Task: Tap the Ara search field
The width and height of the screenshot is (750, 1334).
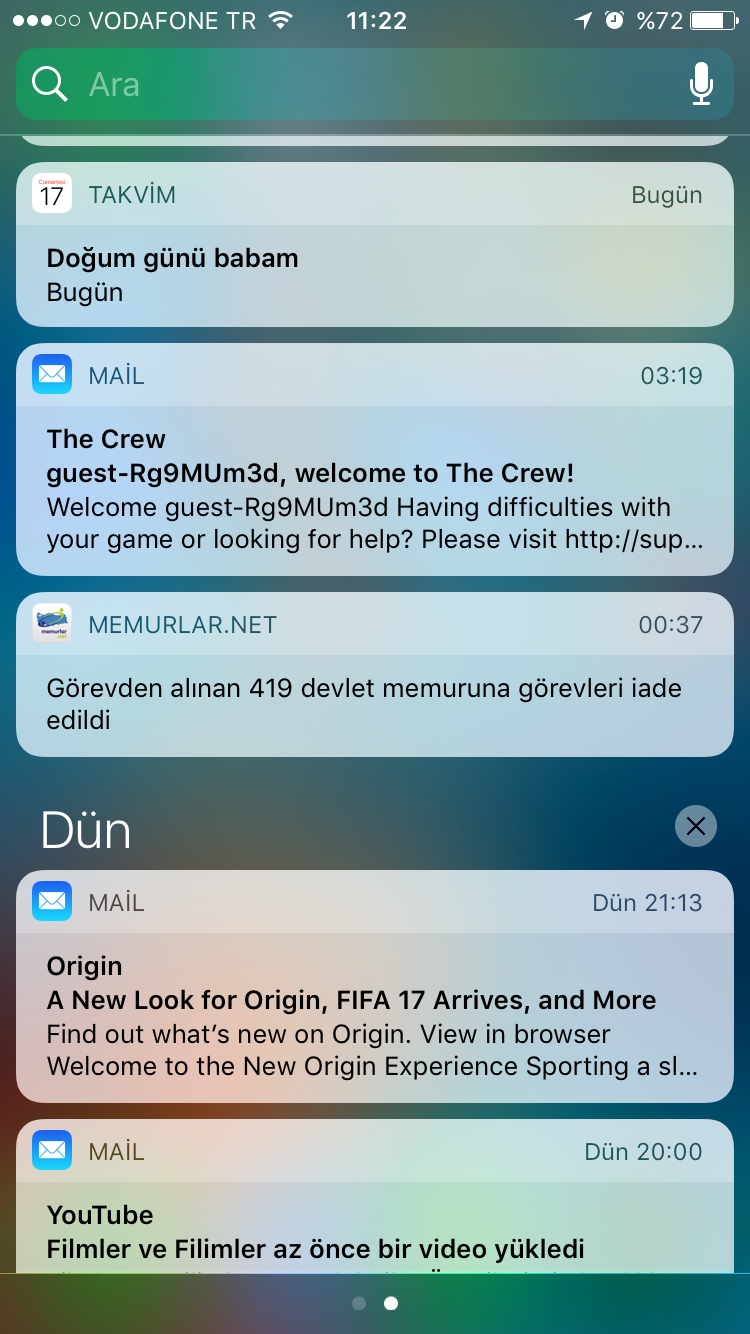Action: [x=375, y=84]
